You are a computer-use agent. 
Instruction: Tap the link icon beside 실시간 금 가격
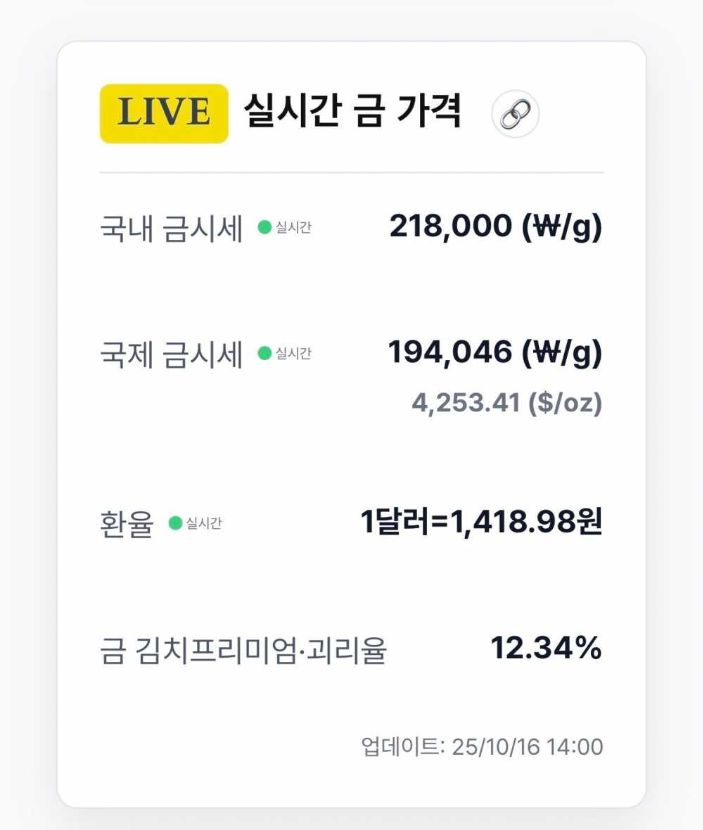[515, 115]
